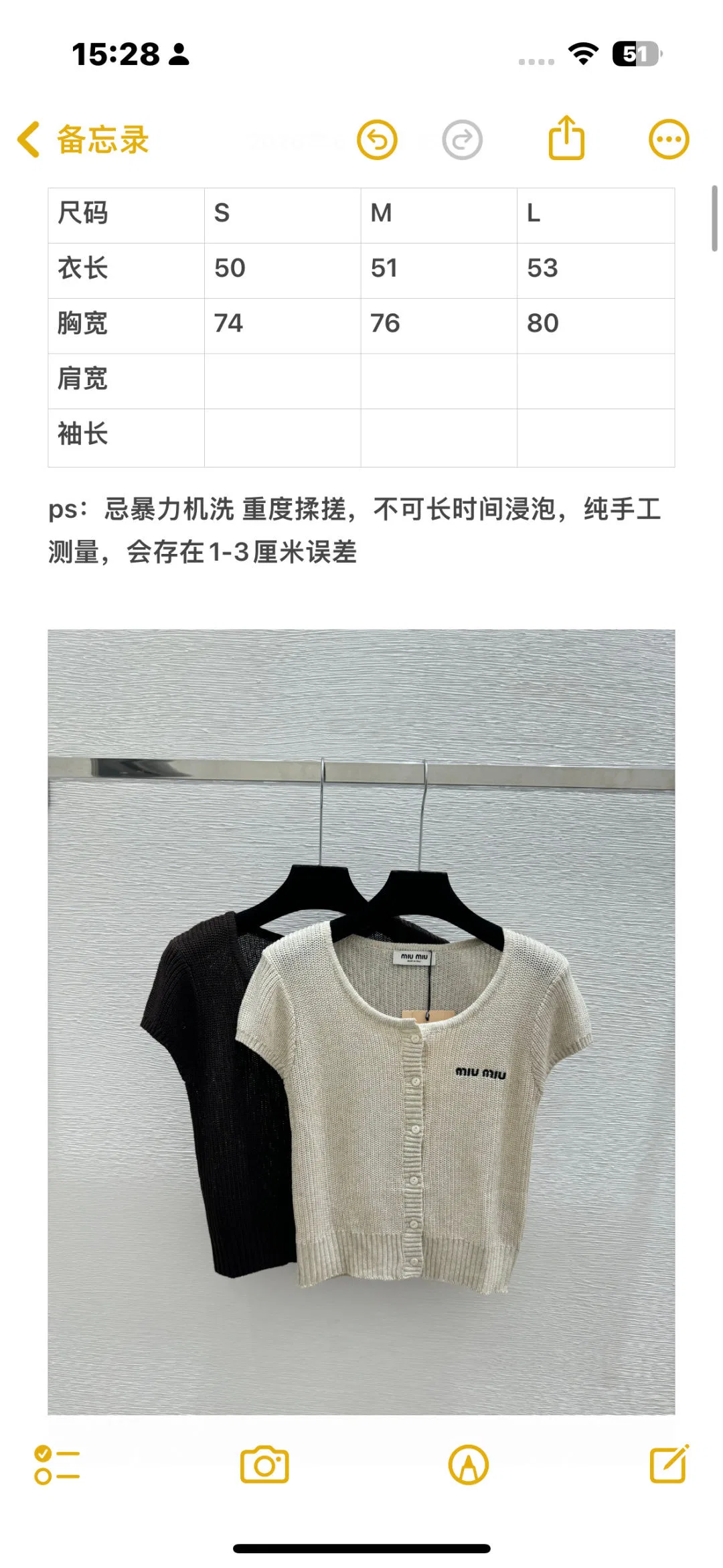
Task: Add a checklist to the note
Action: pyautogui.click(x=57, y=1465)
